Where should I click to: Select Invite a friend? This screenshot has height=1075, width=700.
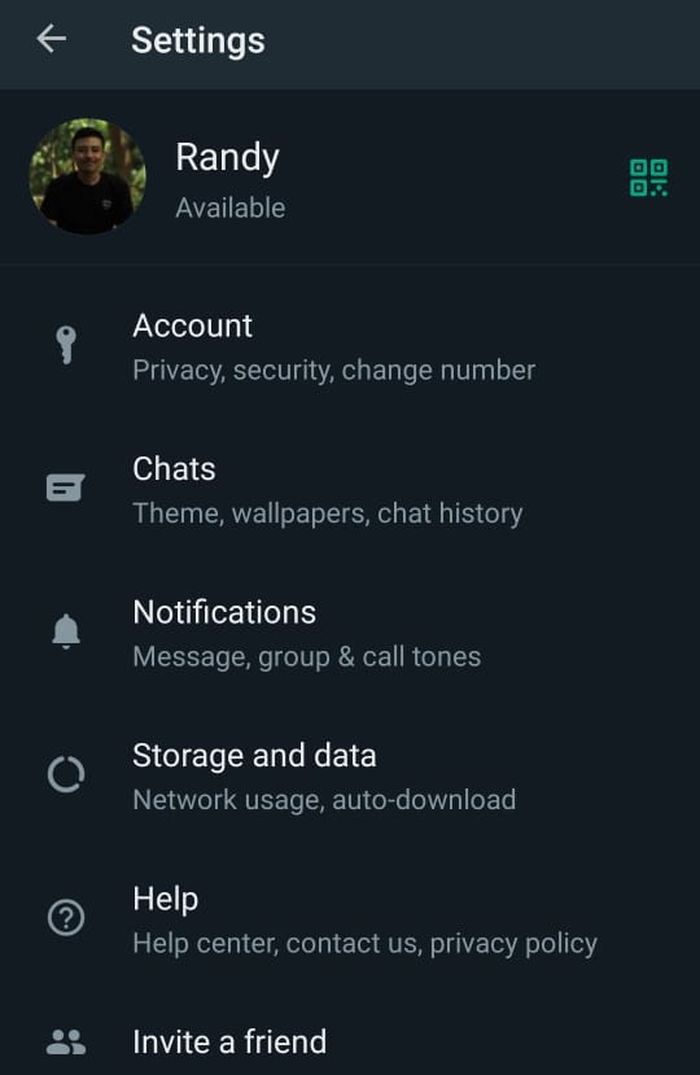(x=229, y=1041)
